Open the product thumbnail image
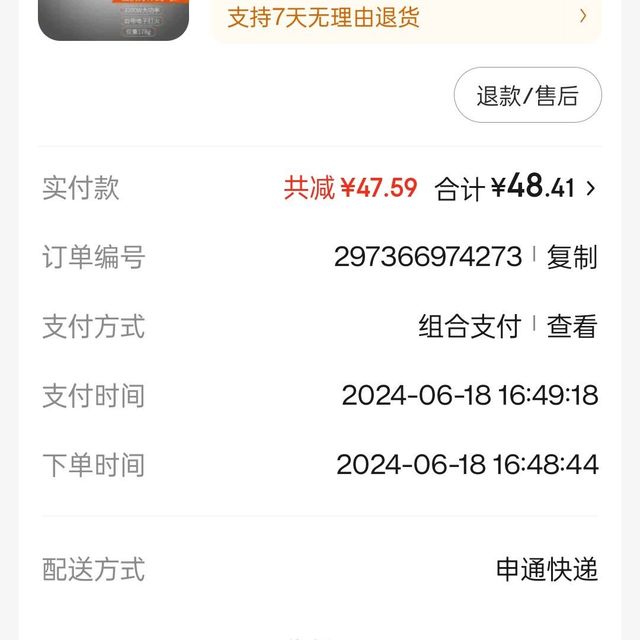This screenshot has width=640, height=640. 113,18
